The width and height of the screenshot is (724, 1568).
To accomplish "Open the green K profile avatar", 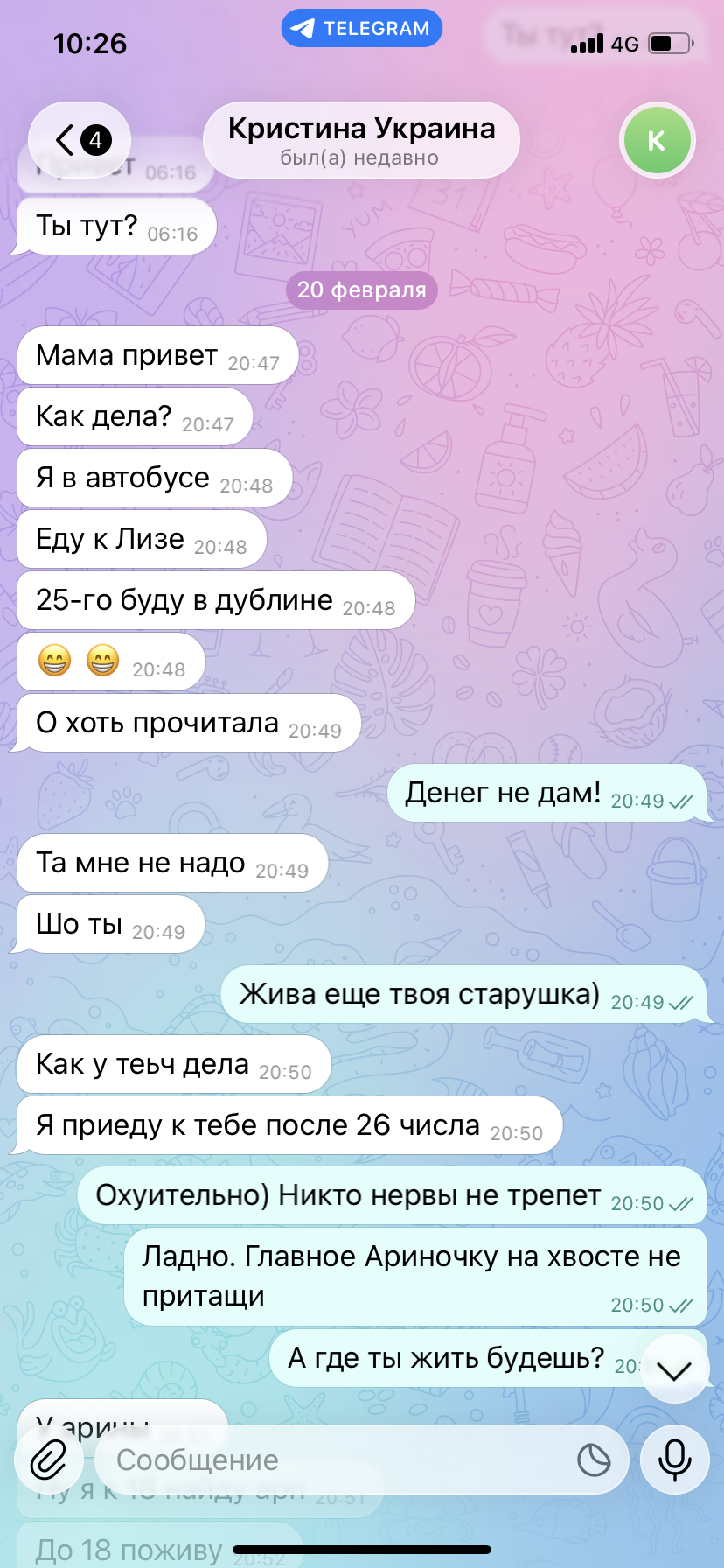I will tap(657, 140).
